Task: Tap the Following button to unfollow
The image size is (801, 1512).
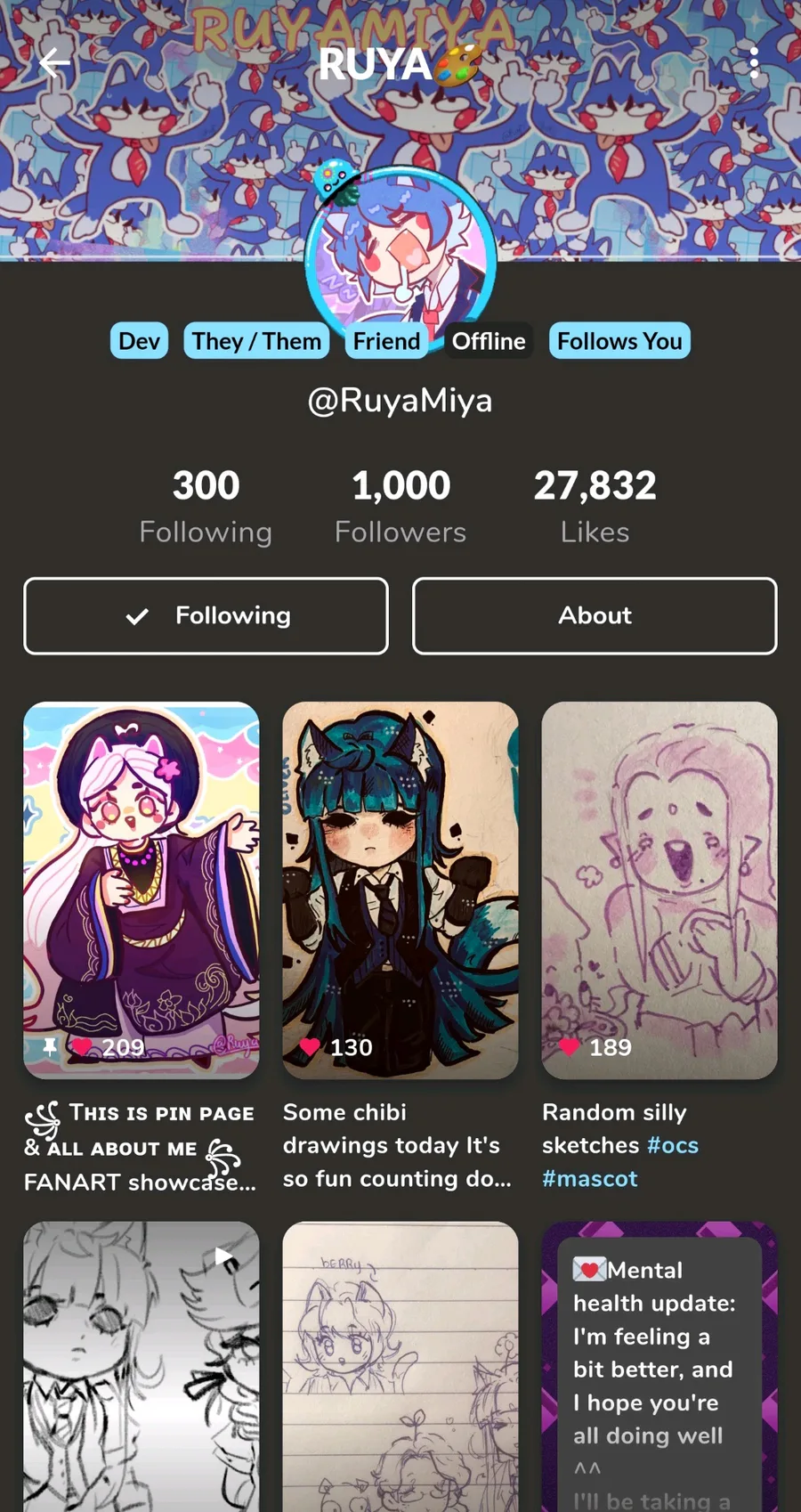Action: coord(206,616)
